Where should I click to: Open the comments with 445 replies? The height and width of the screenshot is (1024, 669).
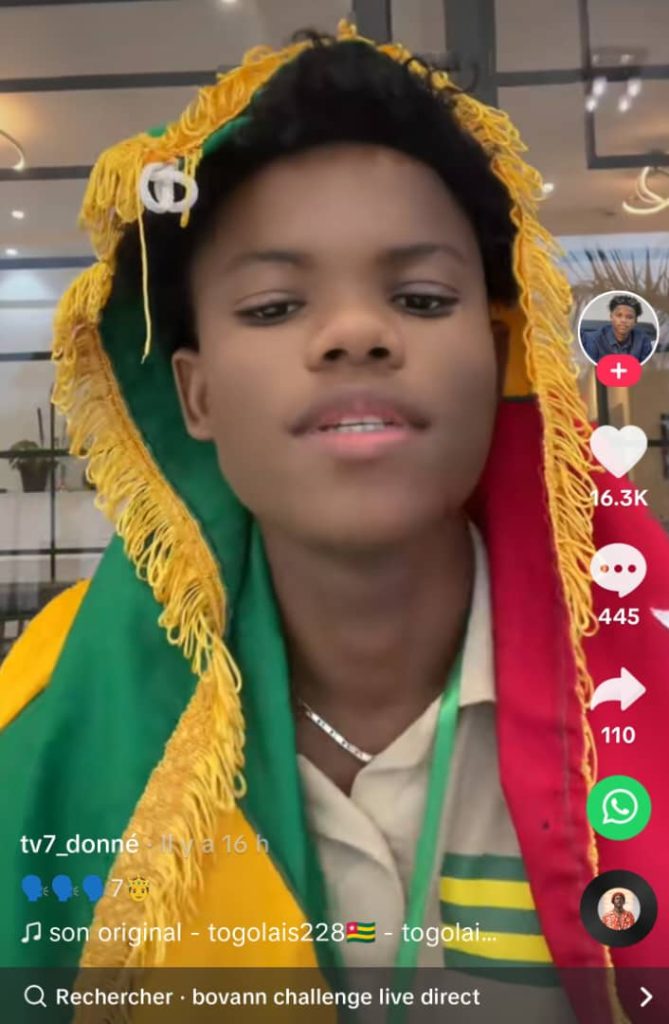point(618,571)
